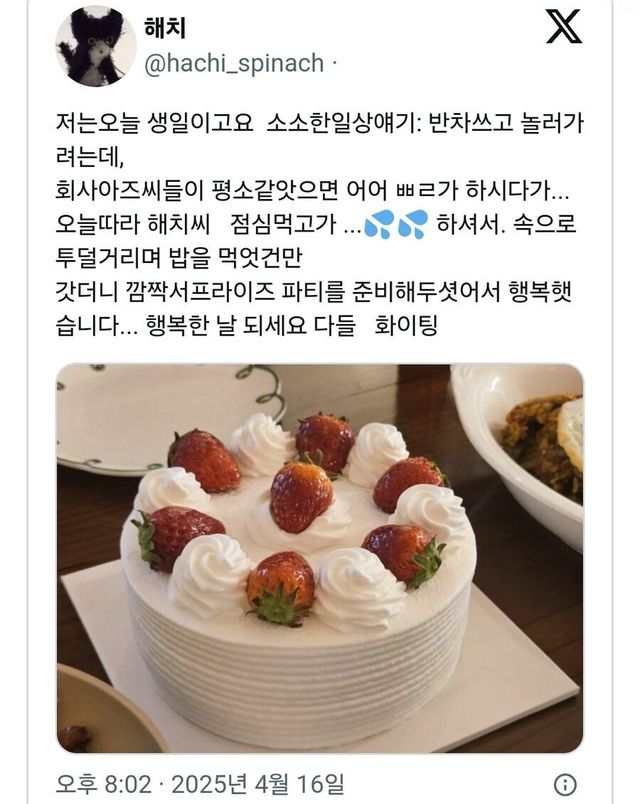Open the @hachi_spinach handle link
Image resolution: width=640 pixels, height=804 pixels.
pyautogui.click(x=235, y=64)
